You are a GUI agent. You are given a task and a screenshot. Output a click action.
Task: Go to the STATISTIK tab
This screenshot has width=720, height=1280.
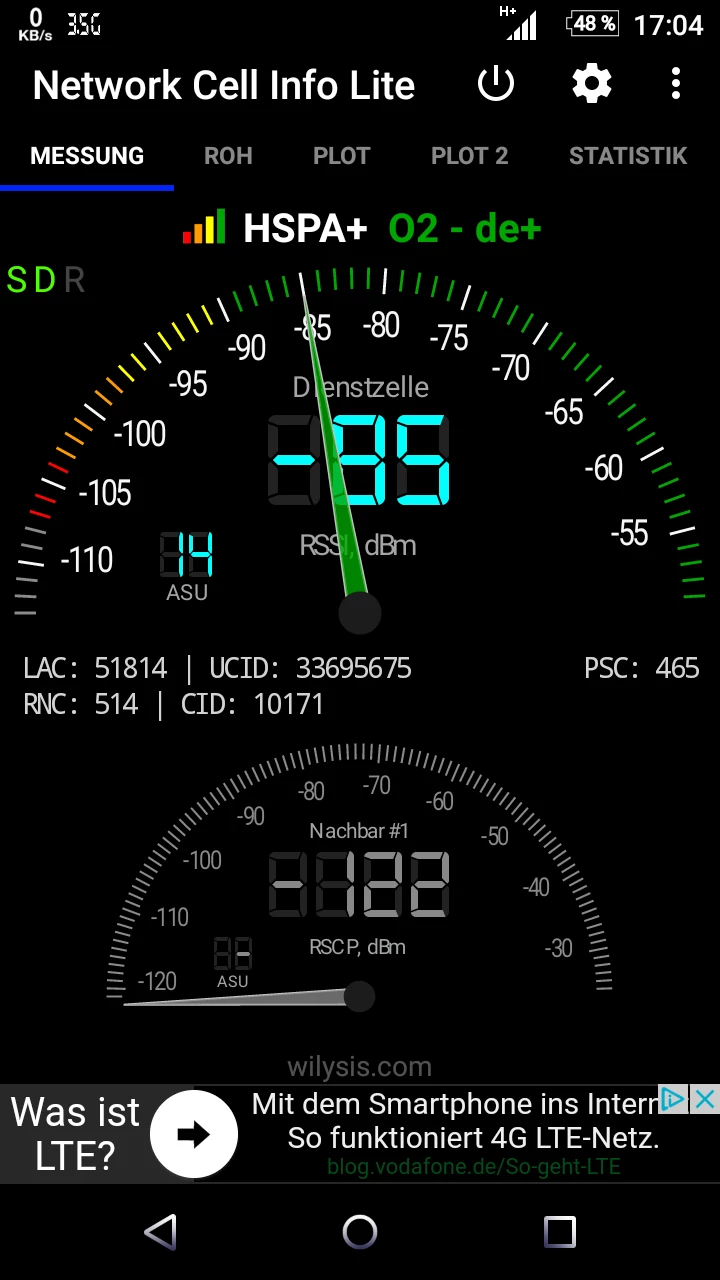tap(628, 156)
